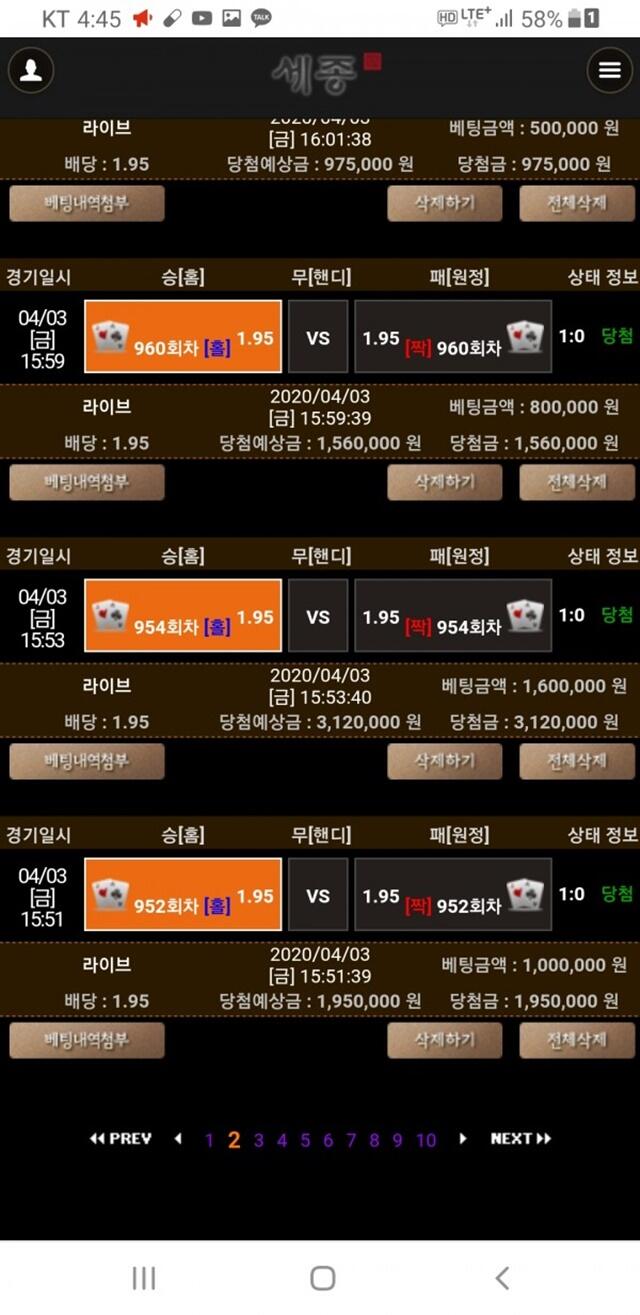Tap the single right arrow in pagination
The width and height of the screenshot is (640, 1315).
[x=463, y=1139]
